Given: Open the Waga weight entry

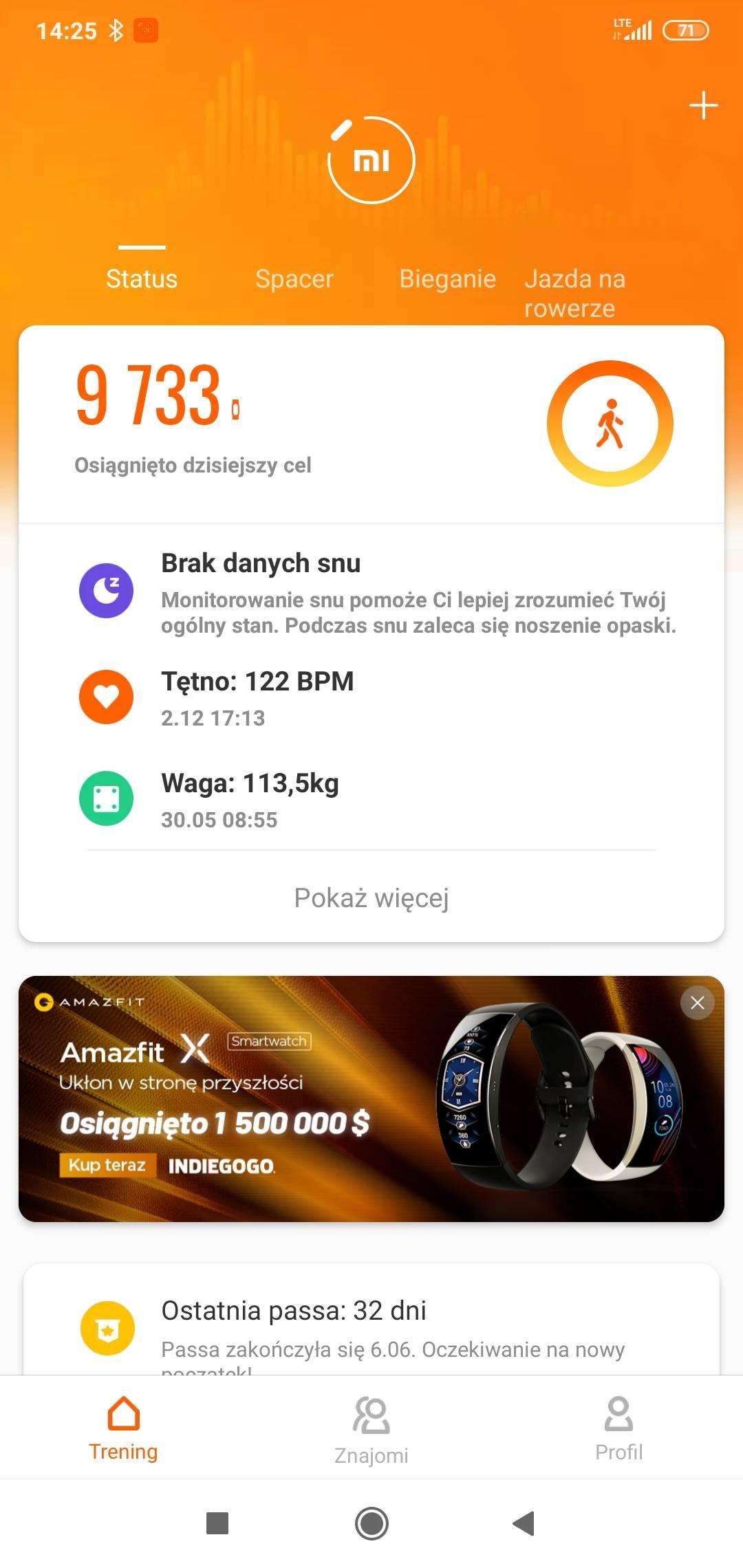Looking at the screenshot, I should (371, 799).
